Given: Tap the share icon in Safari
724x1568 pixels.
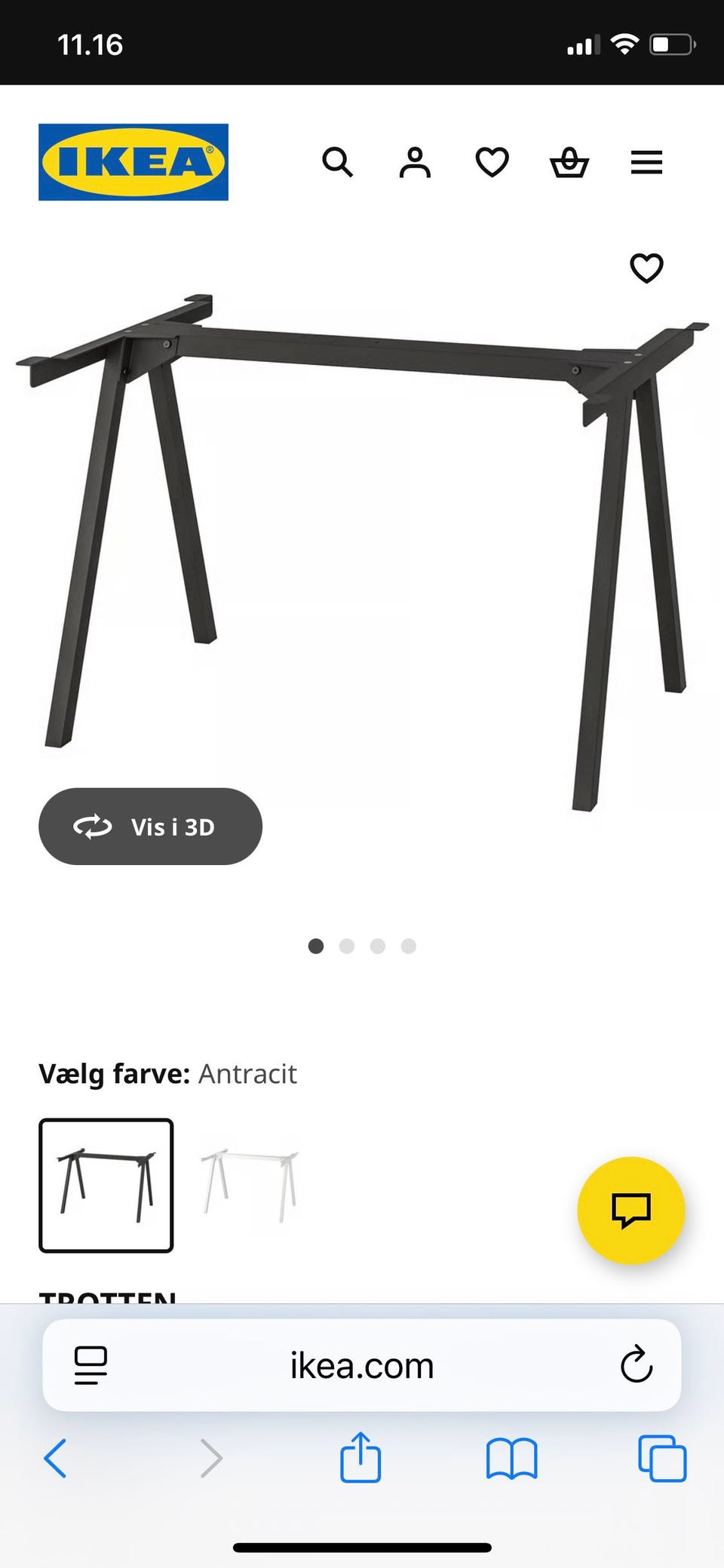Looking at the screenshot, I should 361,1458.
